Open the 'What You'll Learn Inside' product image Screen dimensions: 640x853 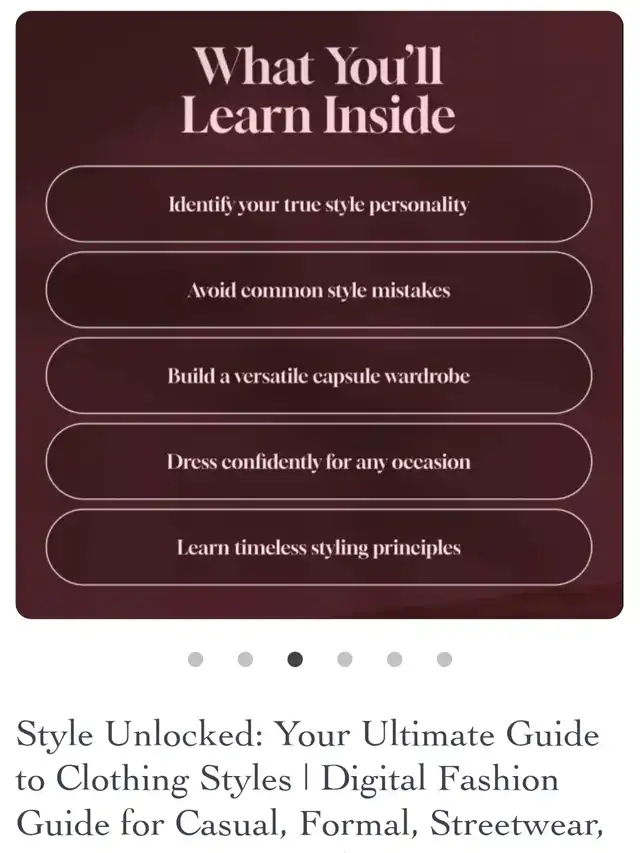pyautogui.click(x=320, y=315)
